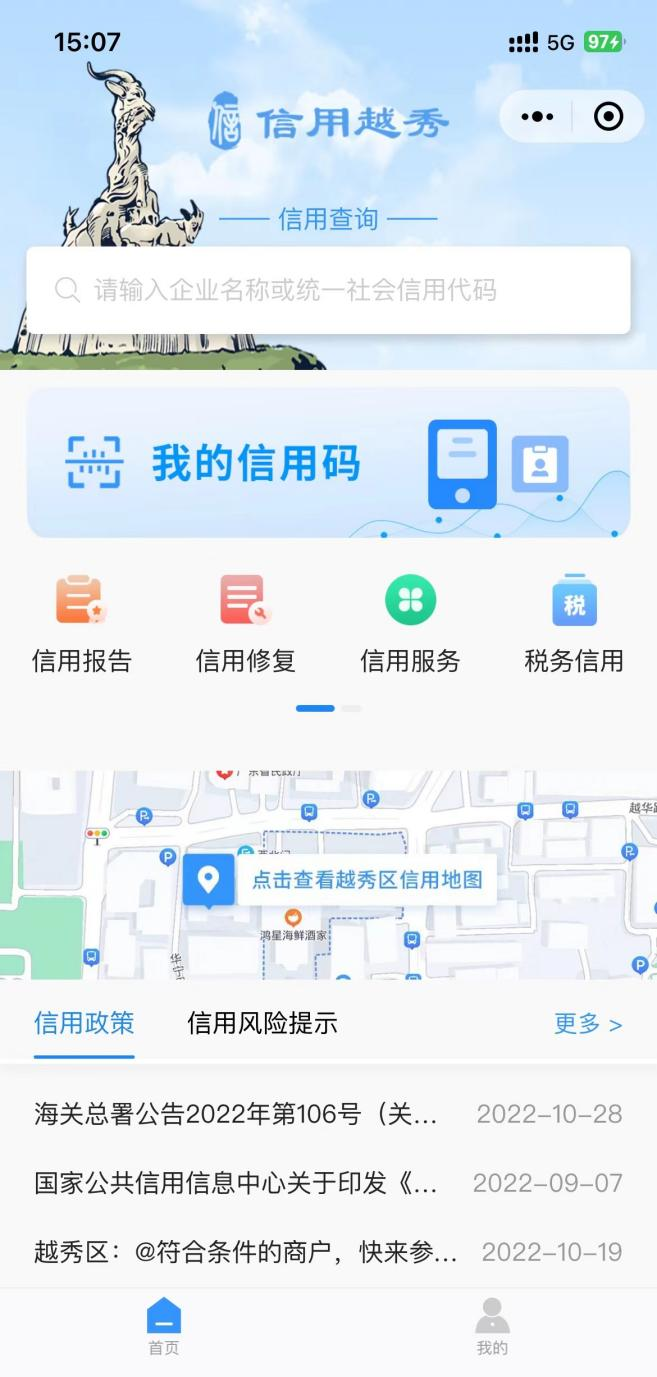This screenshot has width=657, height=1377.
Task: Open the 国家公共信用信息中心 article
Action: pyautogui.click(x=236, y=1183)
